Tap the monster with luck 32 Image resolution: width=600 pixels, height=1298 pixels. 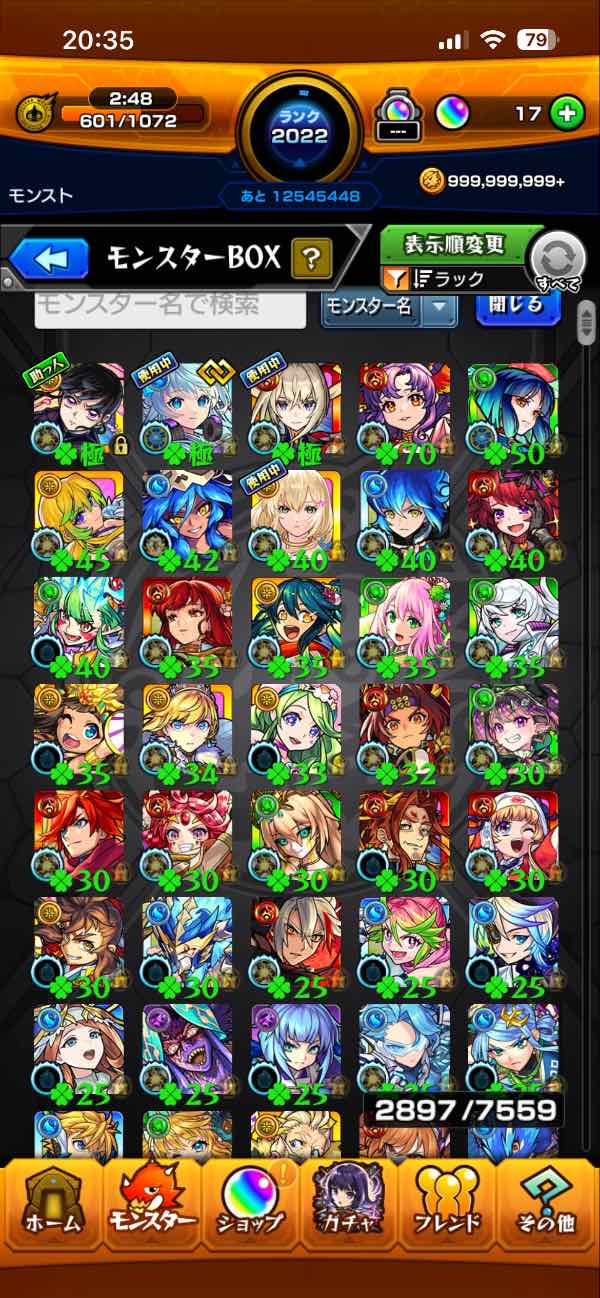pos(404,731)
